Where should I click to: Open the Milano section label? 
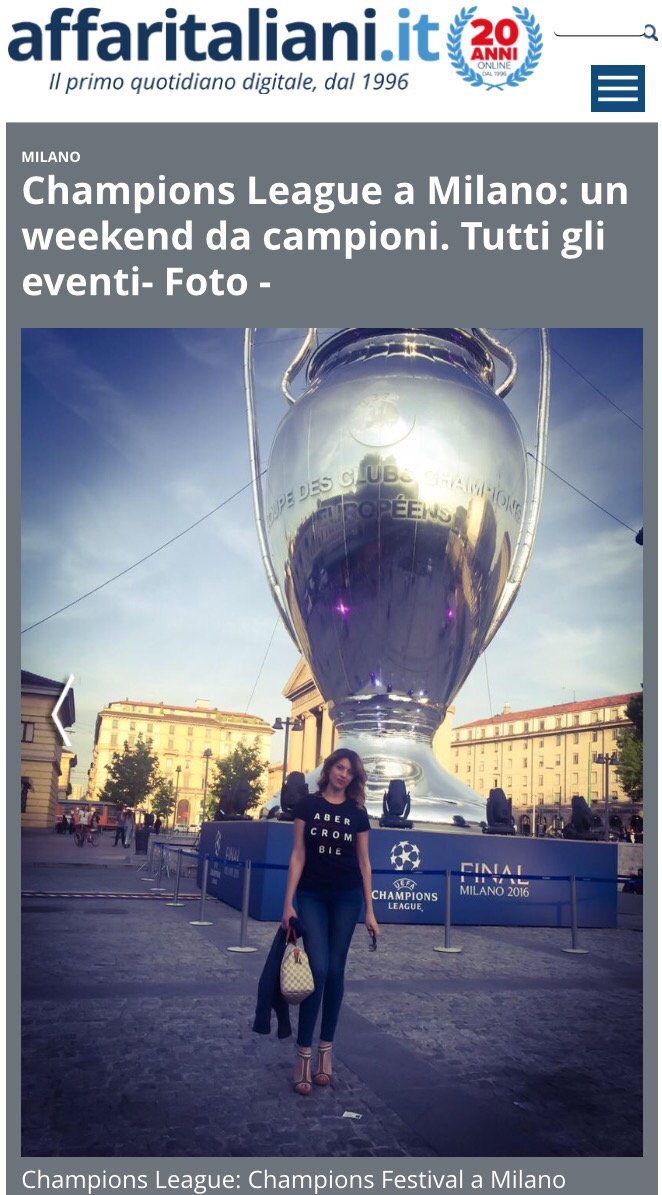click(51, 157)
